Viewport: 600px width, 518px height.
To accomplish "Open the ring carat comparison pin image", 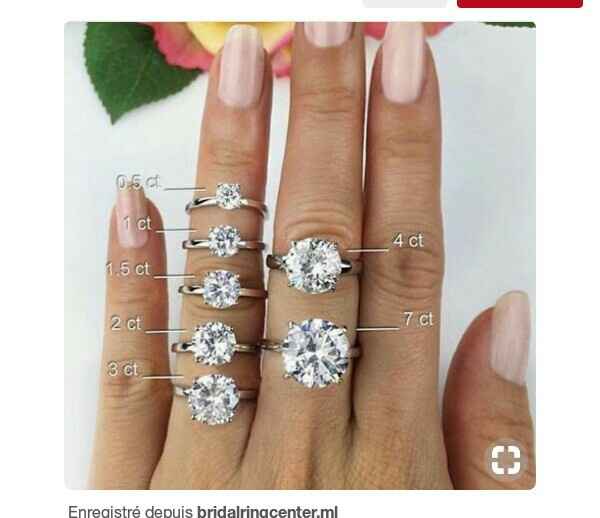I will 300,255.
